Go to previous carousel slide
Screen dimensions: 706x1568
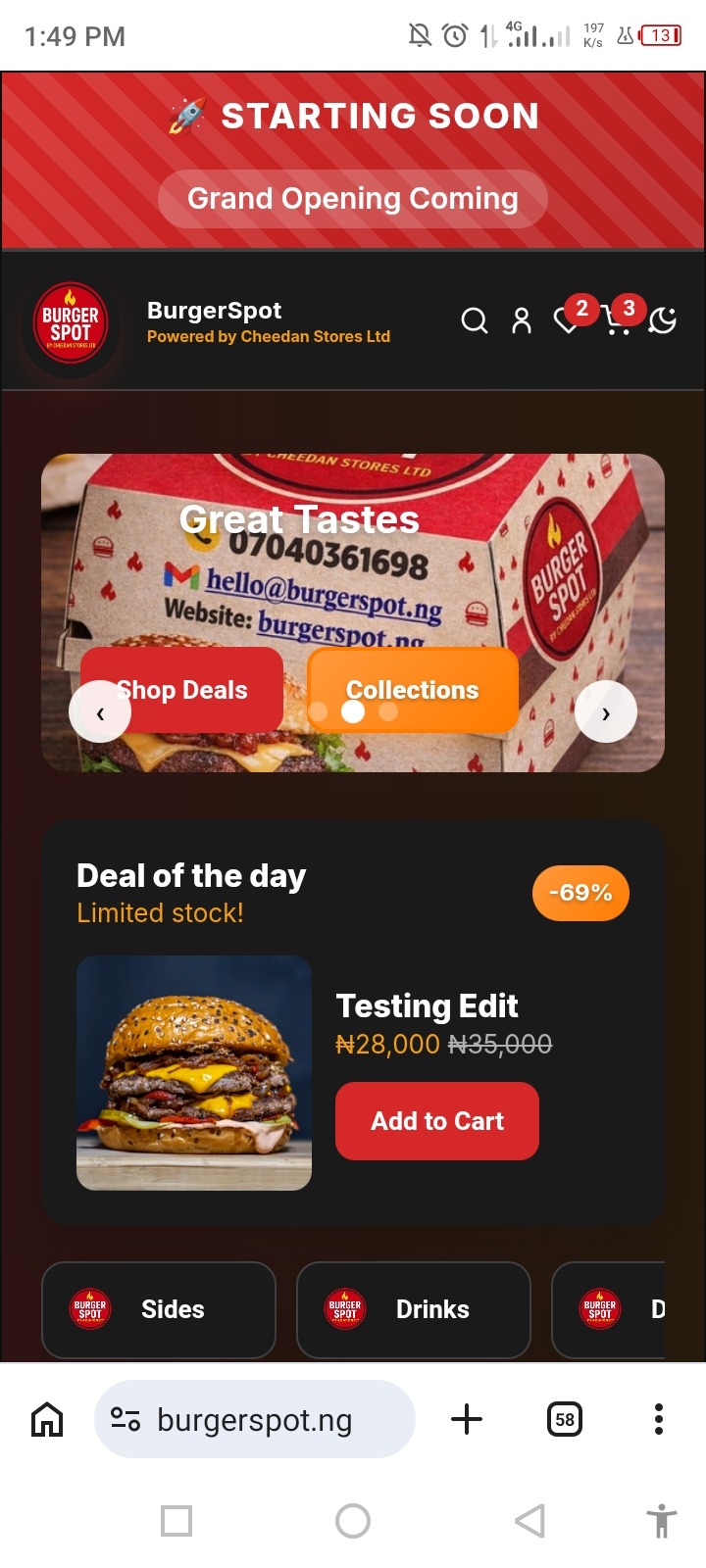[x=100, y=712]
